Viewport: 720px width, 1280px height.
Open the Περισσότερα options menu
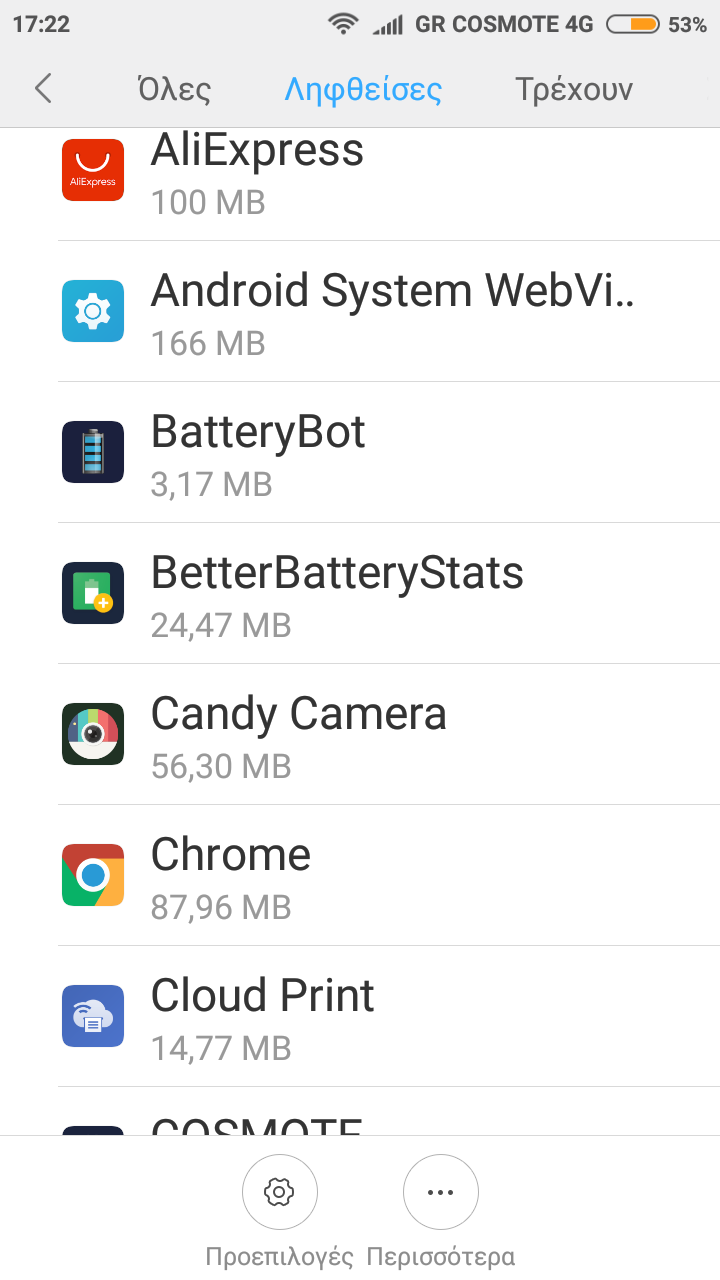(441, 1192)
